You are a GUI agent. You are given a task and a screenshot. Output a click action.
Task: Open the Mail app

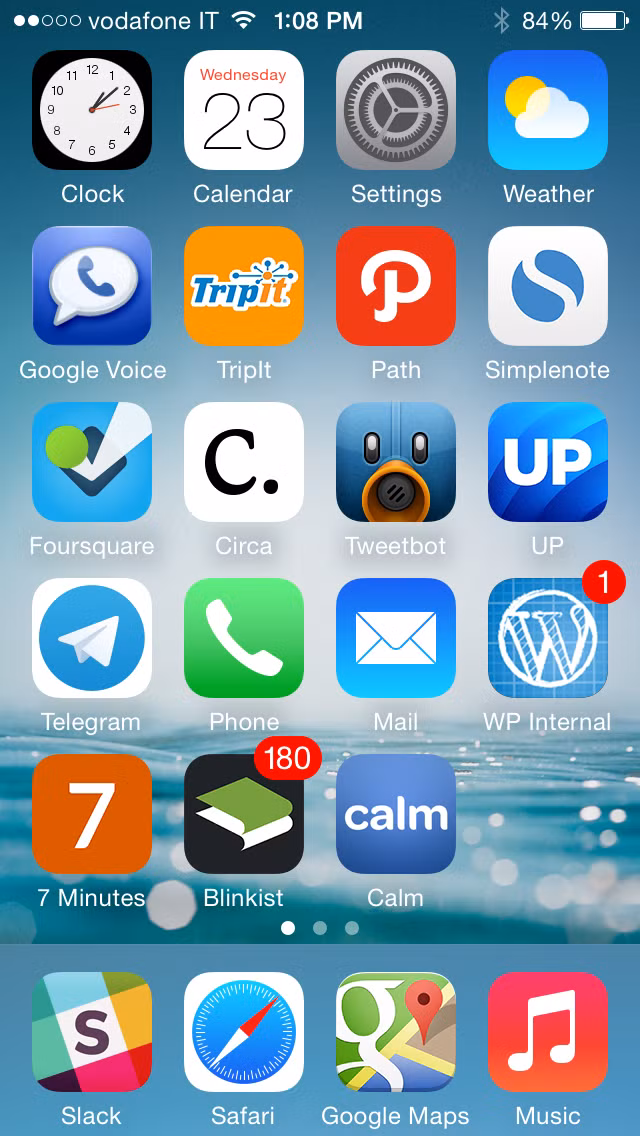tap(396, 638)
